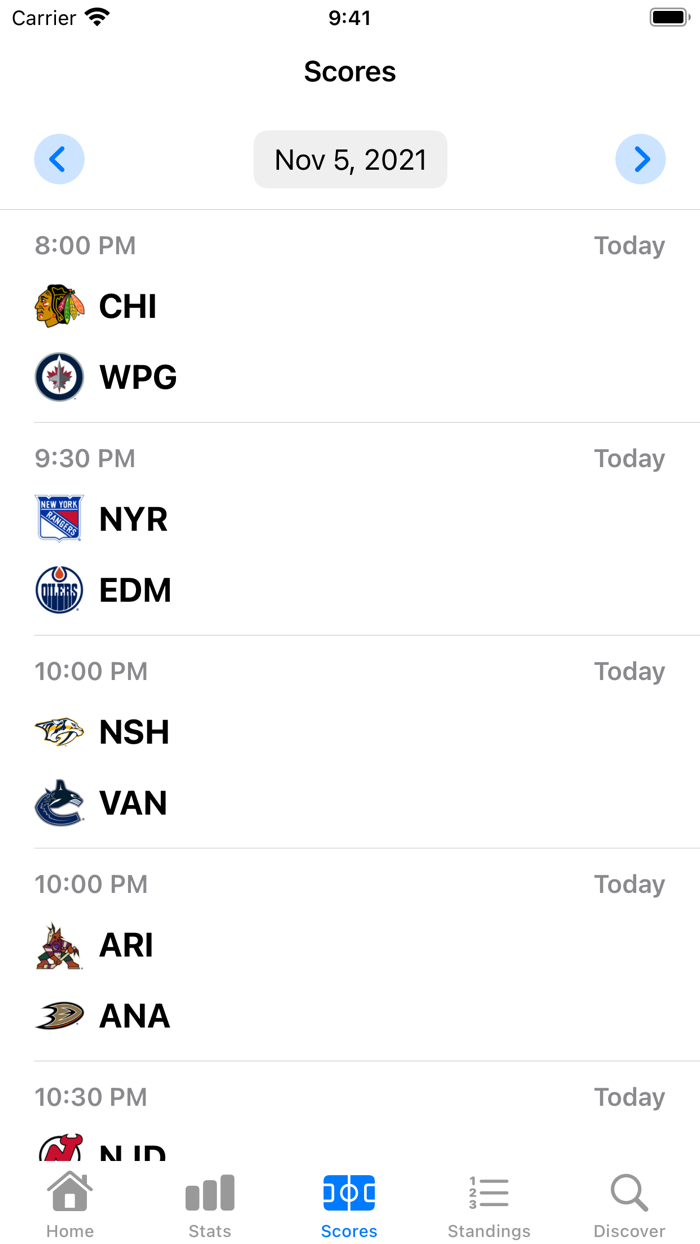The image size is (700, 1244).
Task: Switch to the Stats tab
Action: (x=210, y=1205)
